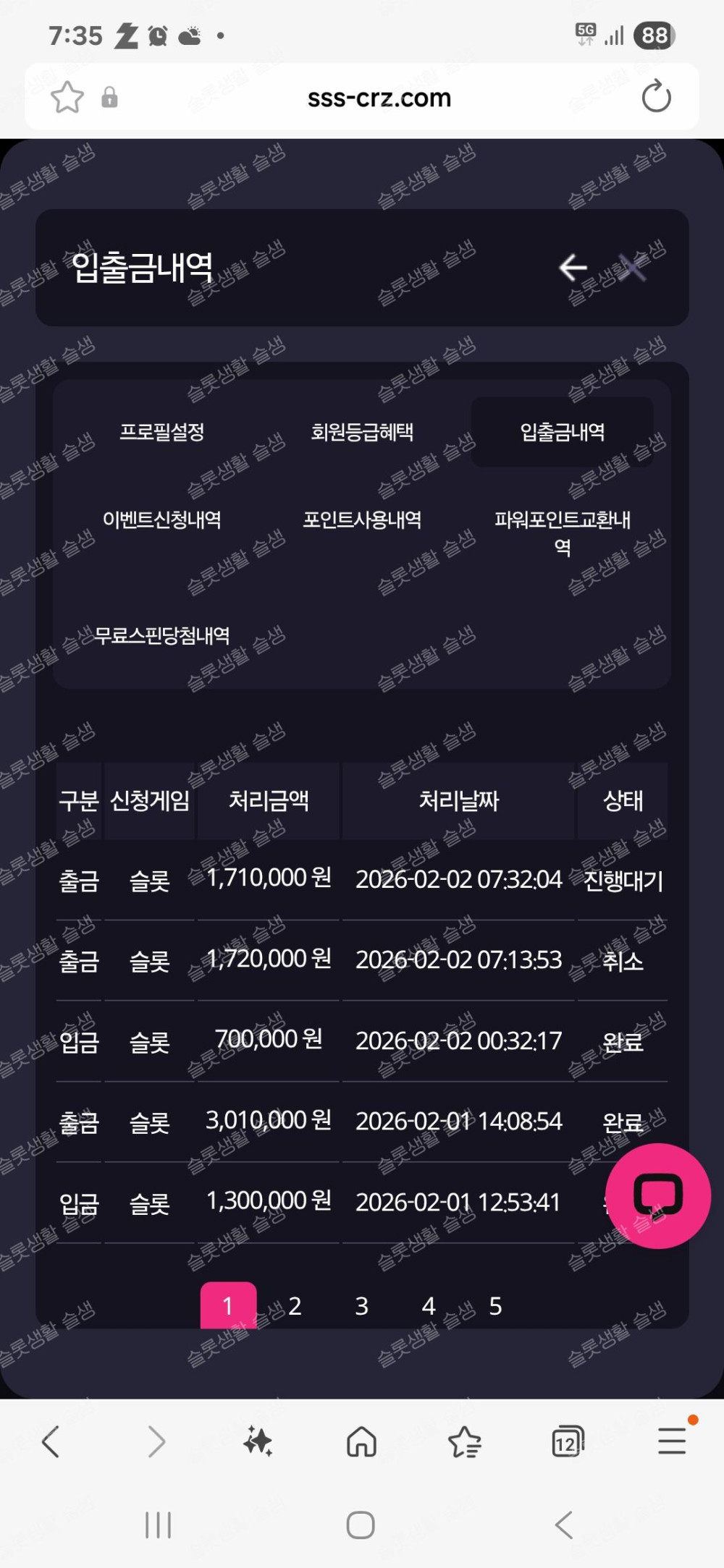Select the 입출금내역 tab
This screenshot has width=724, height=1568.
pyautogui.click(x=562, y=432)
